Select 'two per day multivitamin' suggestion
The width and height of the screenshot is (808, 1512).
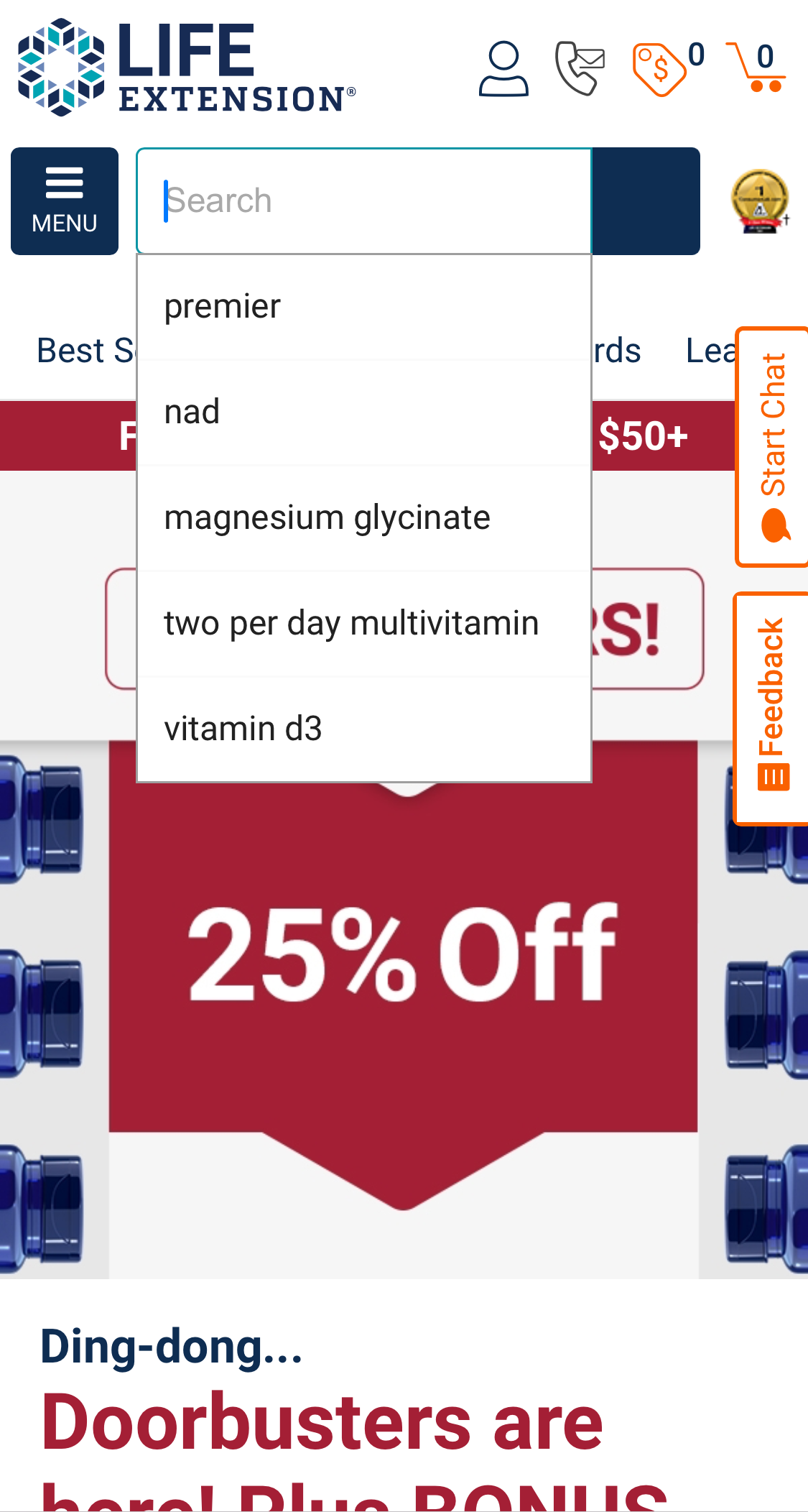[351, 622]
